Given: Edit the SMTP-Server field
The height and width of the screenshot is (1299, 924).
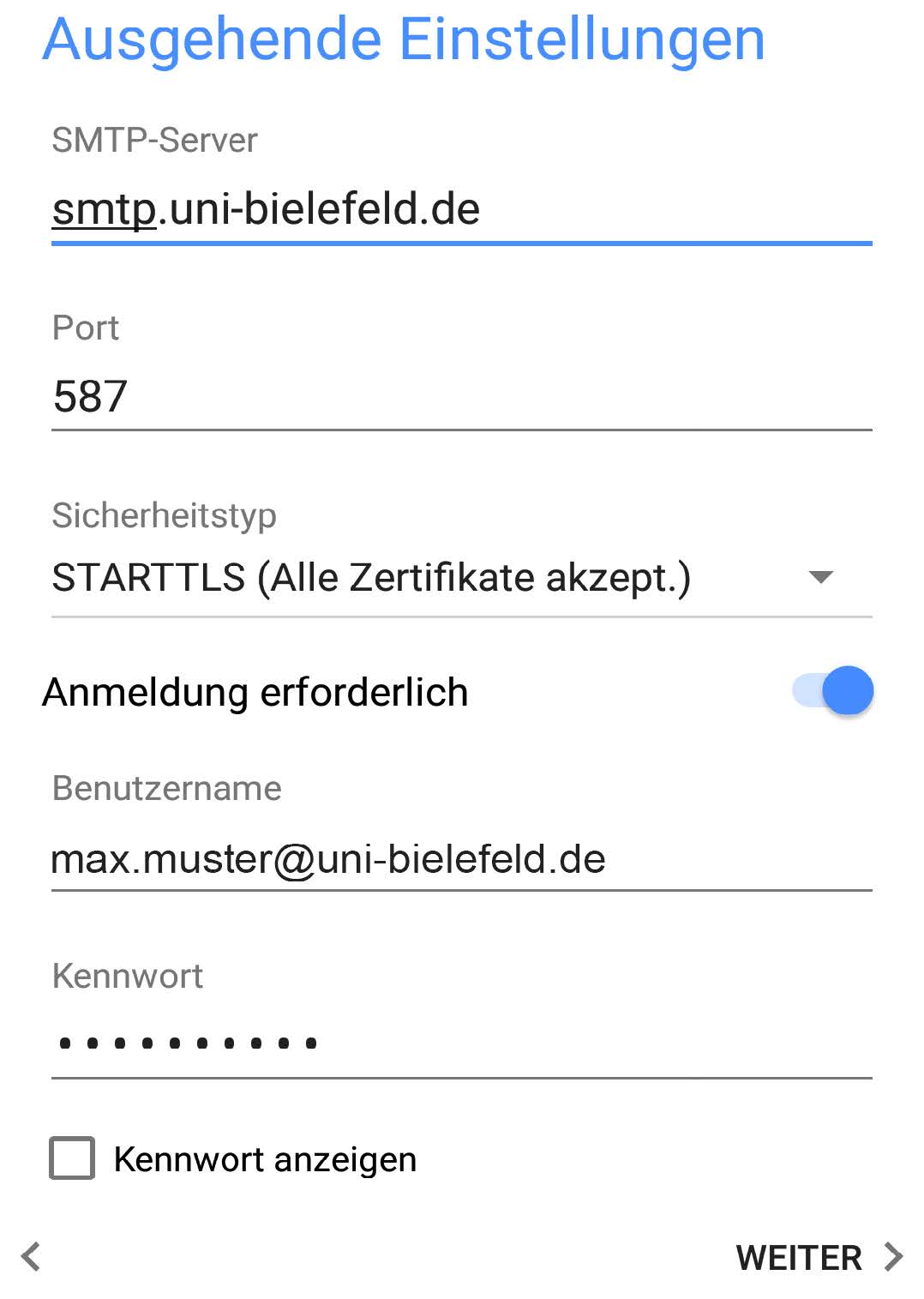Looking at the screenshot, I should click(x=461, y=210).
